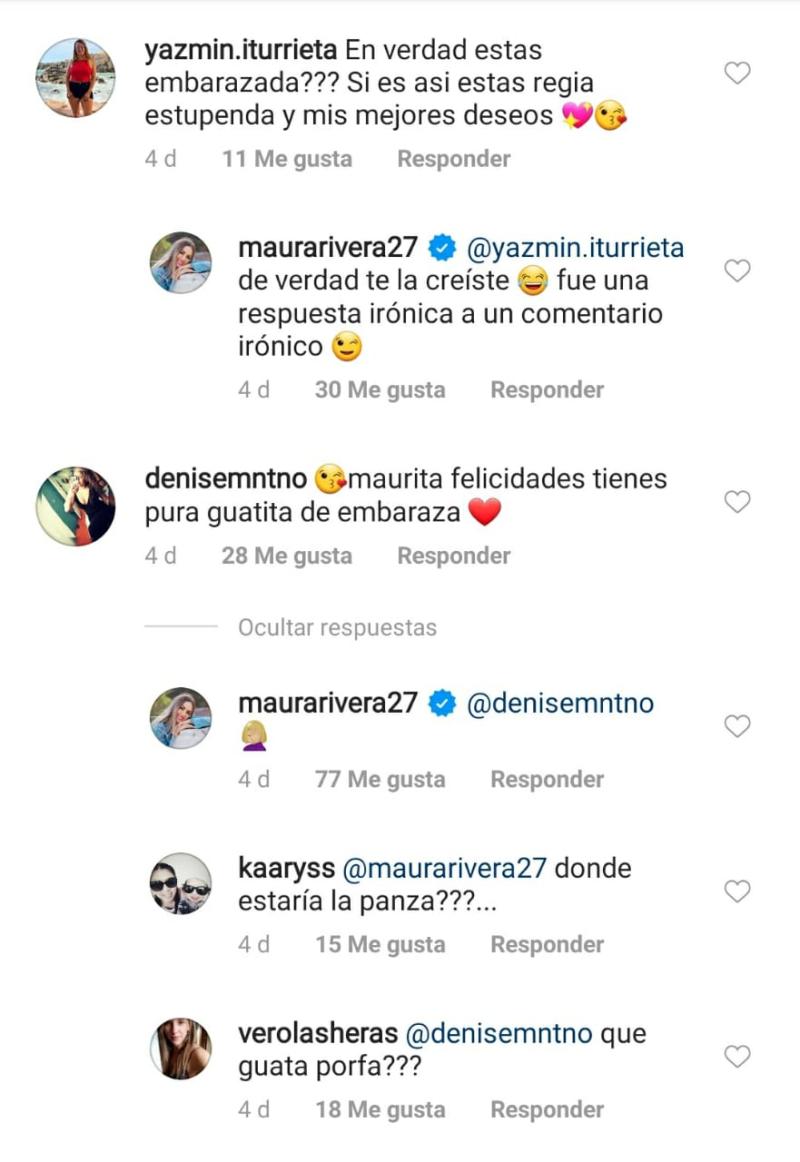The width and height of the screenshot is (800, 1162).
Task: Reply to denisemntno's comment
Action: [453, 556]
